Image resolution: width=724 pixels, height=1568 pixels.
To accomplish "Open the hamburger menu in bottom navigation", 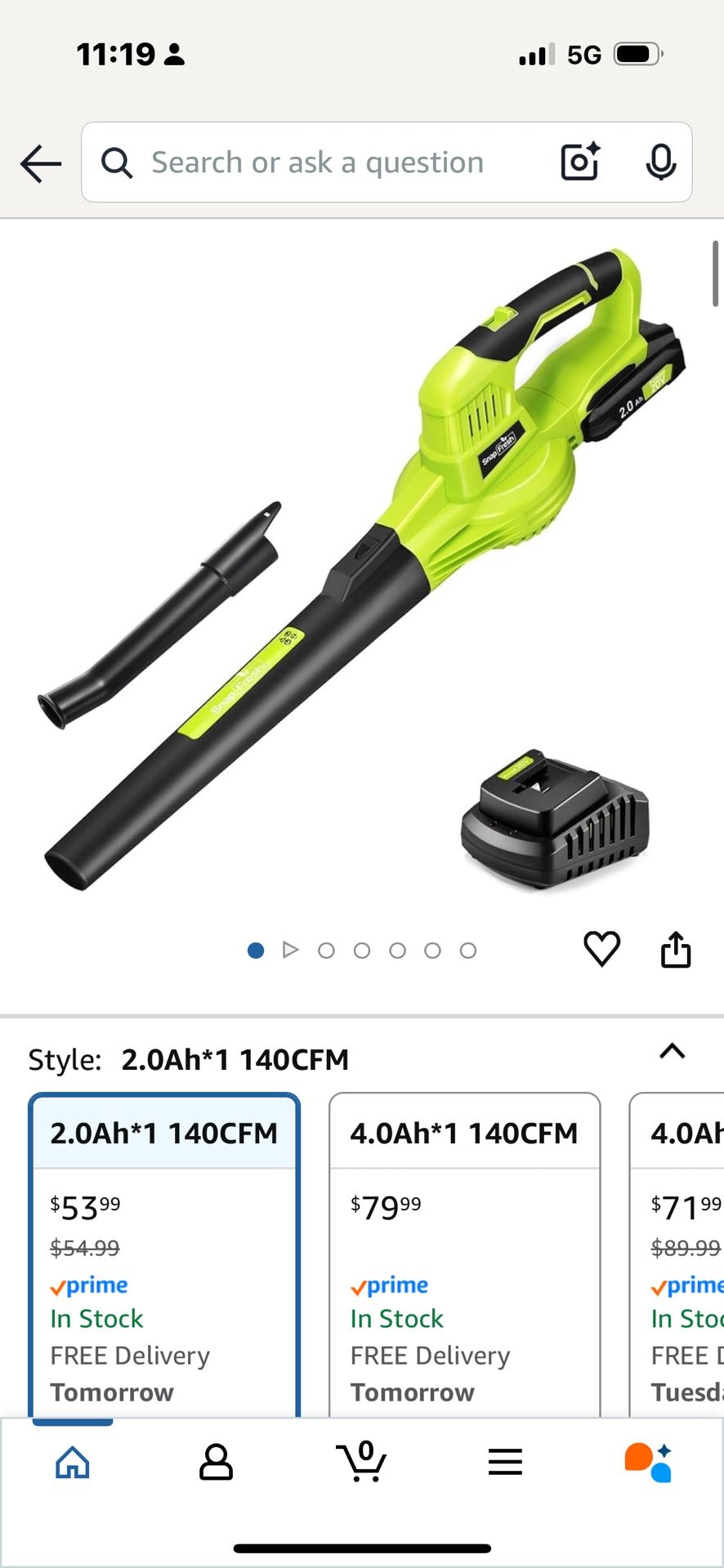I will click(505, 1462).
